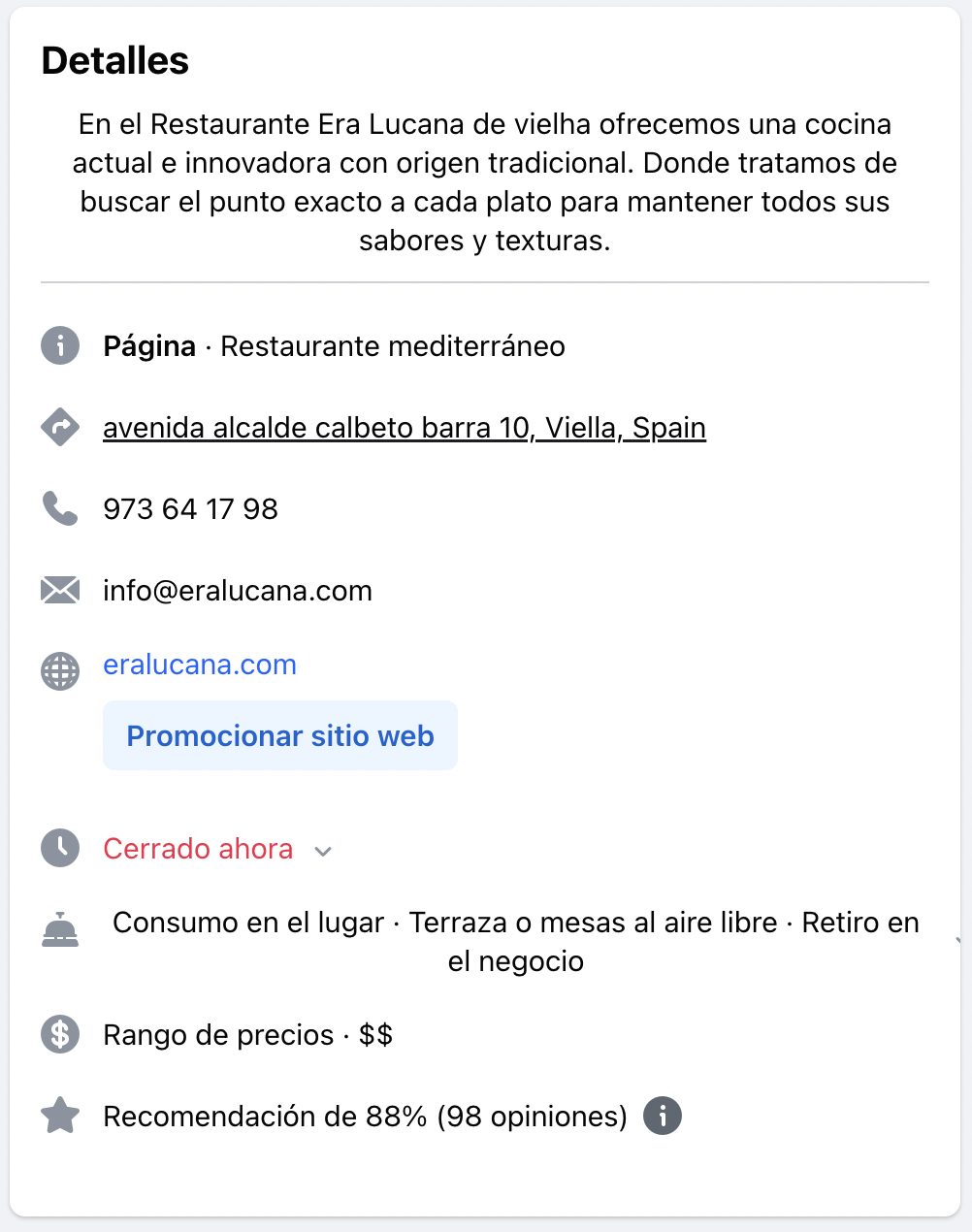972x1232 pixels.
Task: Expand the Cerrado ahora opening hours
Action: coord(218,849)
